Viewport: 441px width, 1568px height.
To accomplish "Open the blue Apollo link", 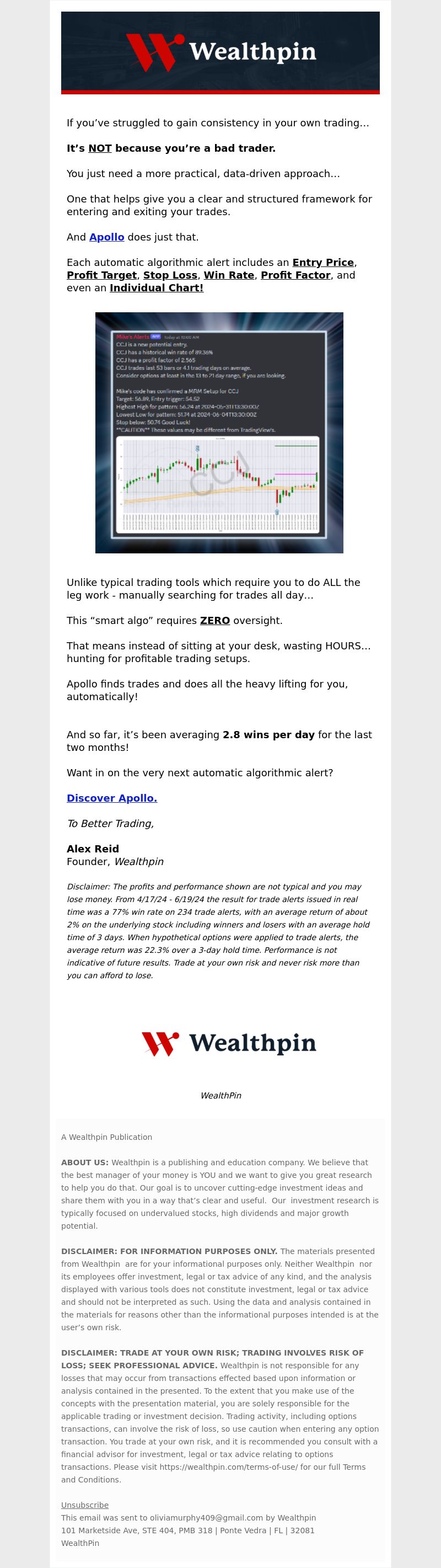I will 106,237.
